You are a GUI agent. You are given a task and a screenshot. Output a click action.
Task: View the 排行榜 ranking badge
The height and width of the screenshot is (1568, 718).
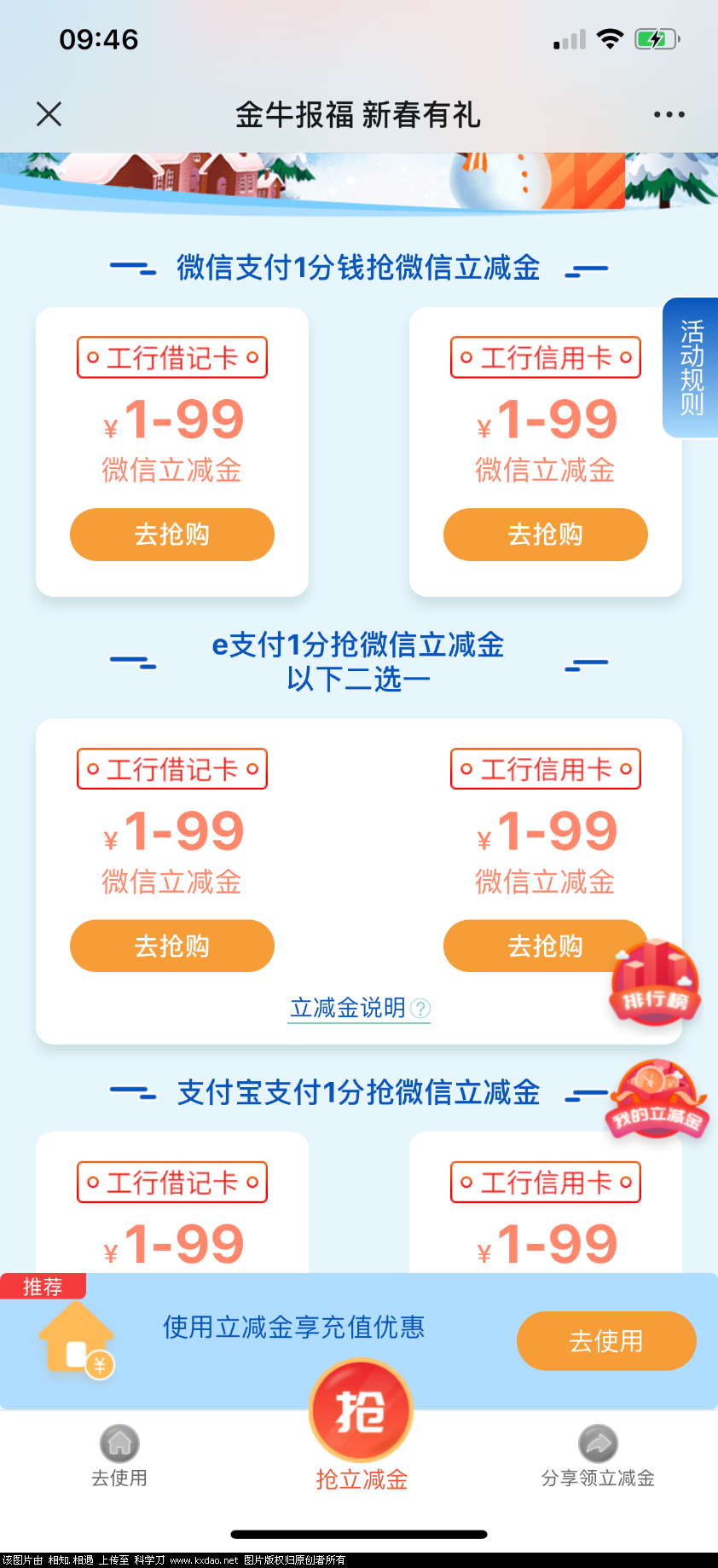655,985
